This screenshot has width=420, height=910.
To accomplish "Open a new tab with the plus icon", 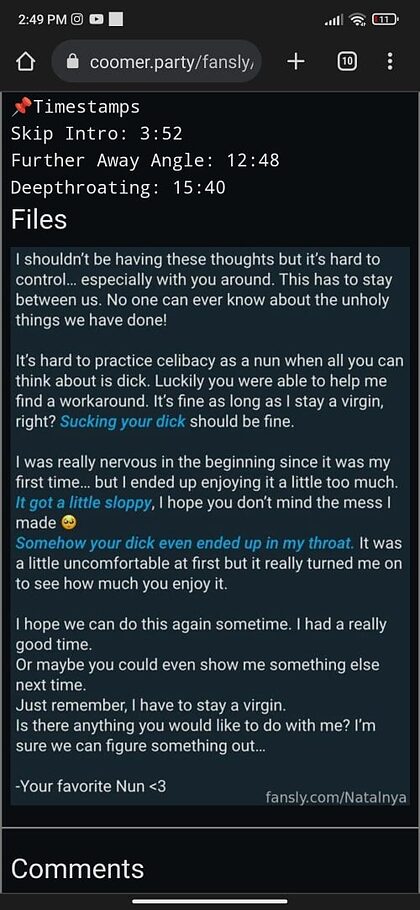I will (x=296, y=61).
